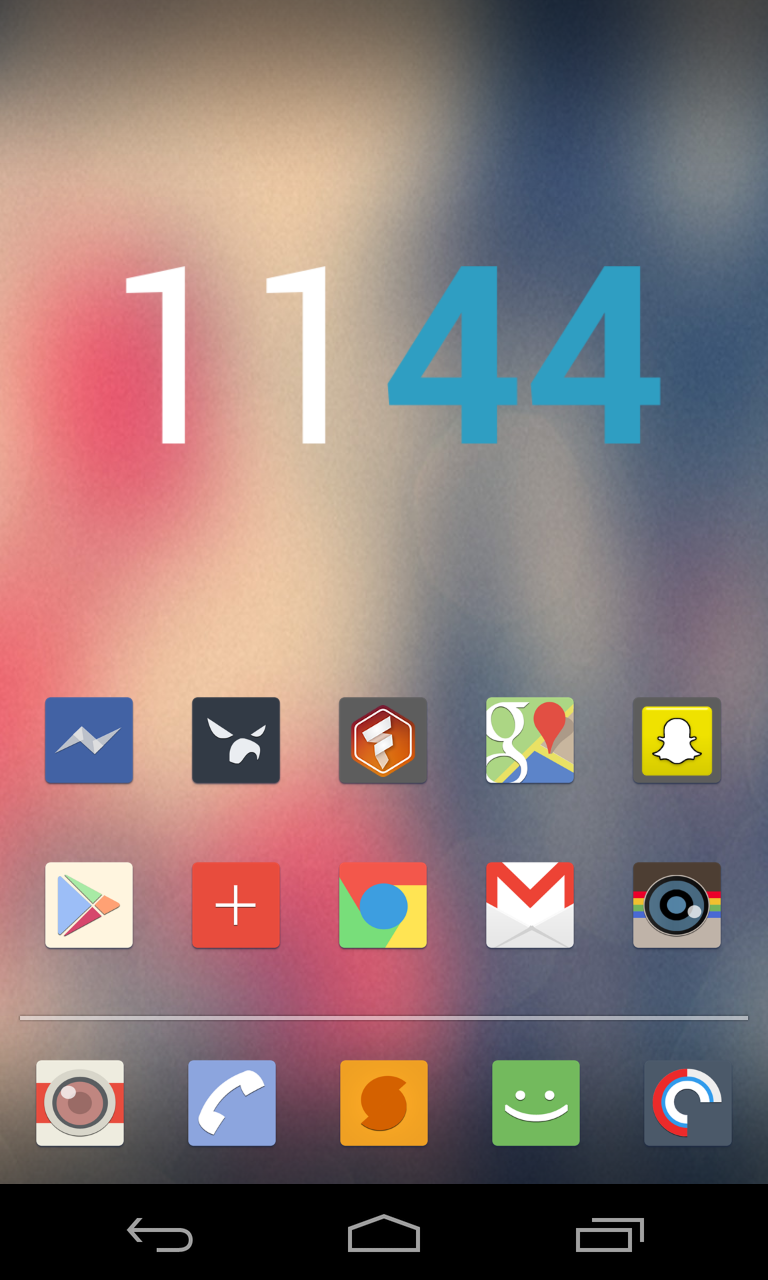
Task: Launch Chrome browser
Action: pos(383,905)
